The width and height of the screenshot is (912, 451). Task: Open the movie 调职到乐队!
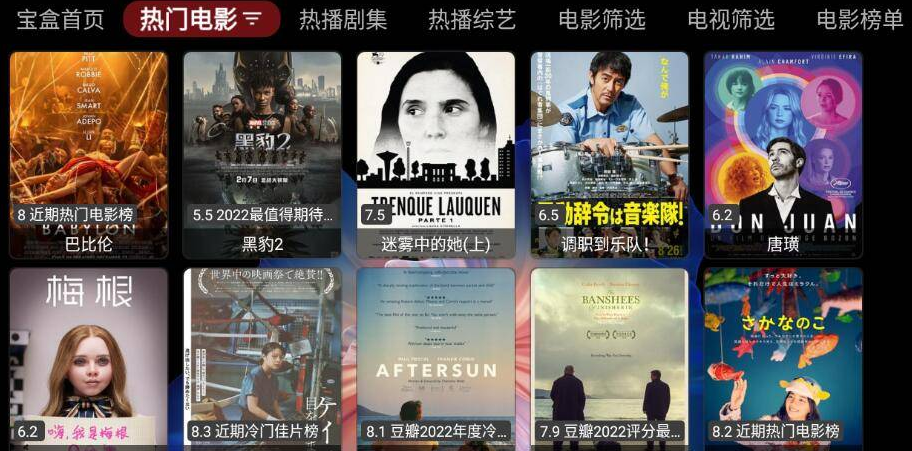click(609, 150)
